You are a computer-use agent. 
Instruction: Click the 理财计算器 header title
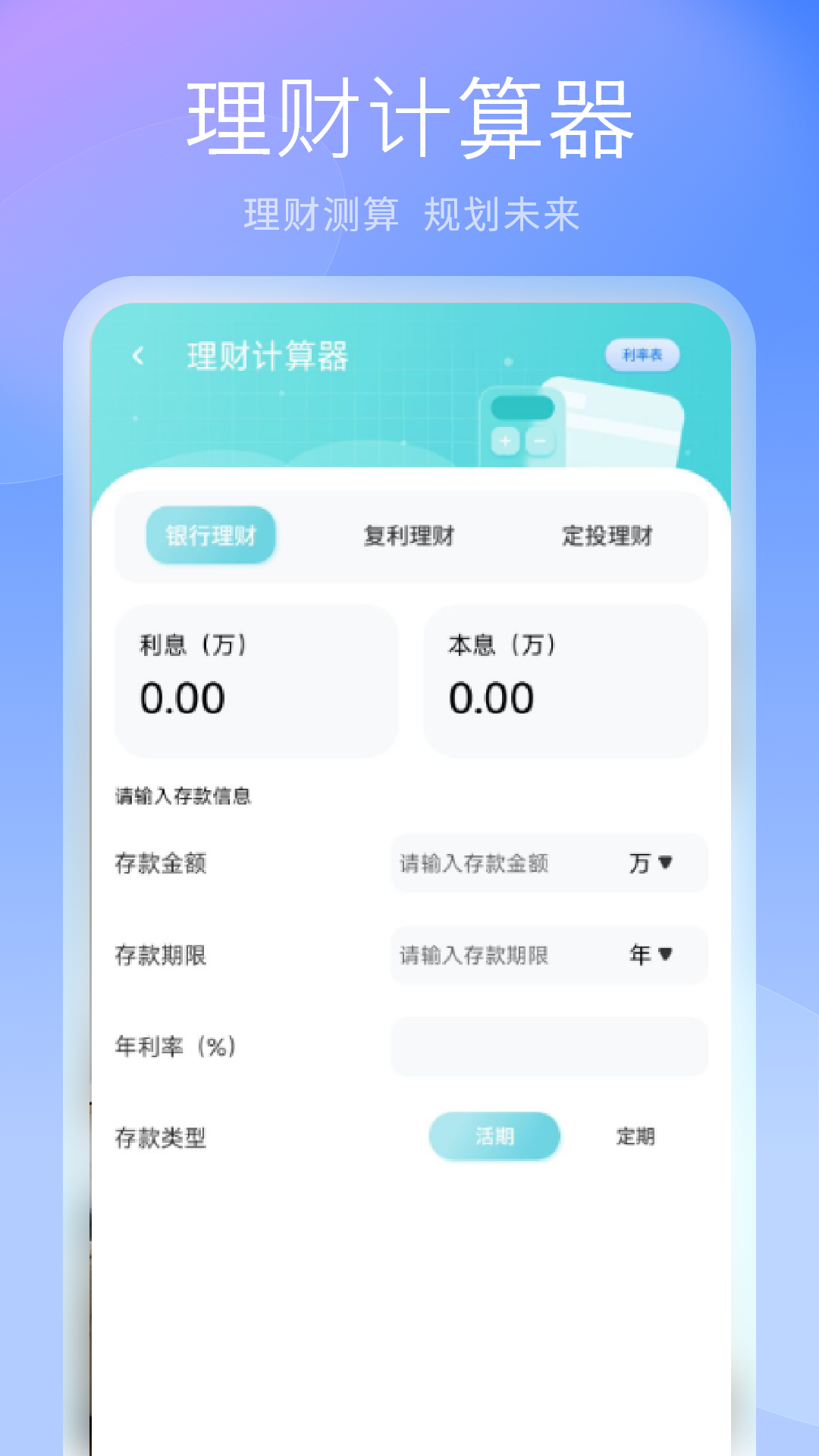(x=267, y=354)
